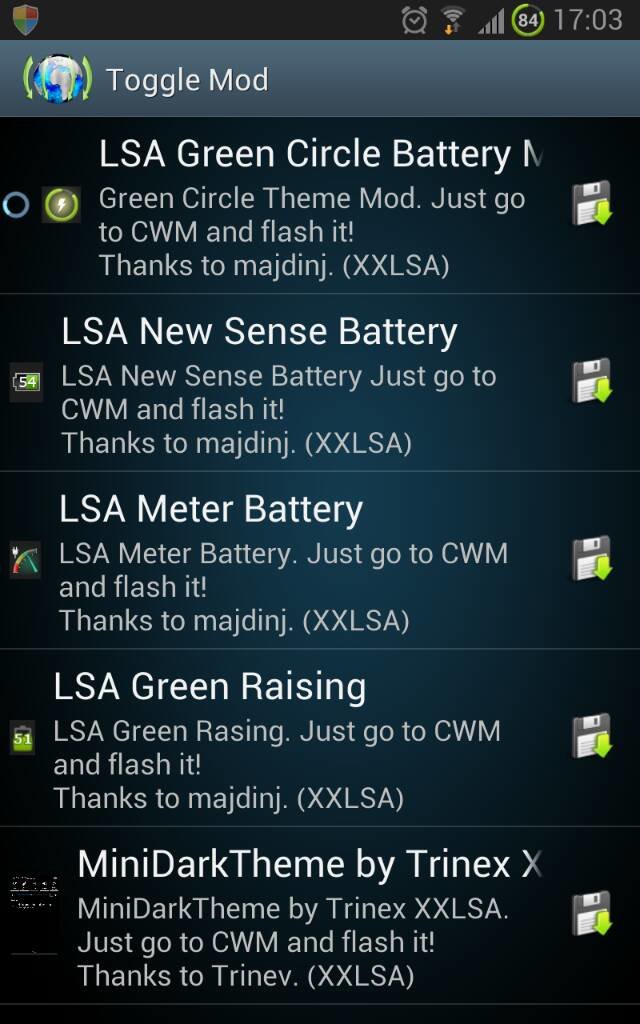640x1024 pixels.
Task: Download the LSA New Sense Battery mod
Action: (592, 381)
